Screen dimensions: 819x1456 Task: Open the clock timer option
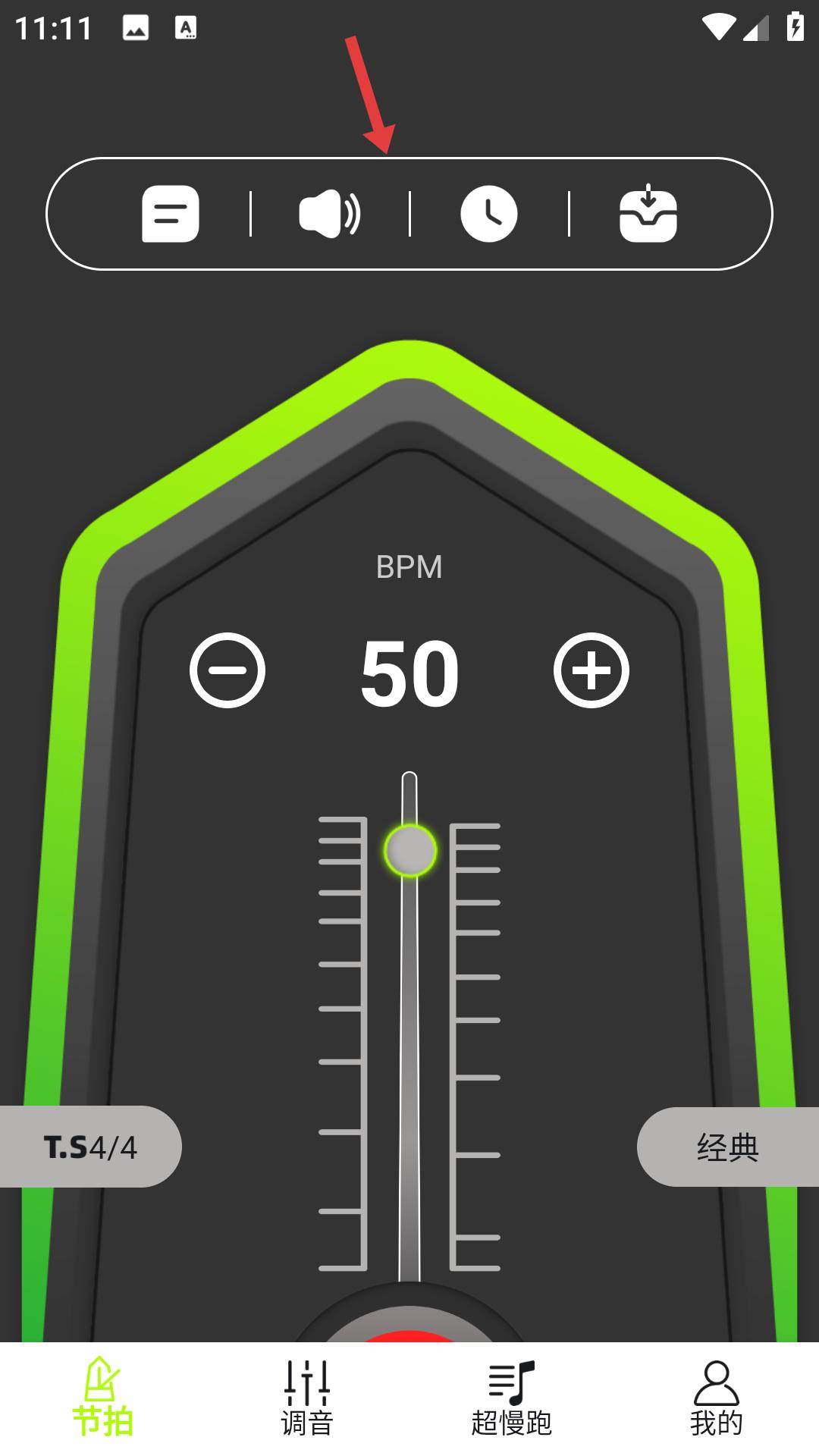(489, 214)
